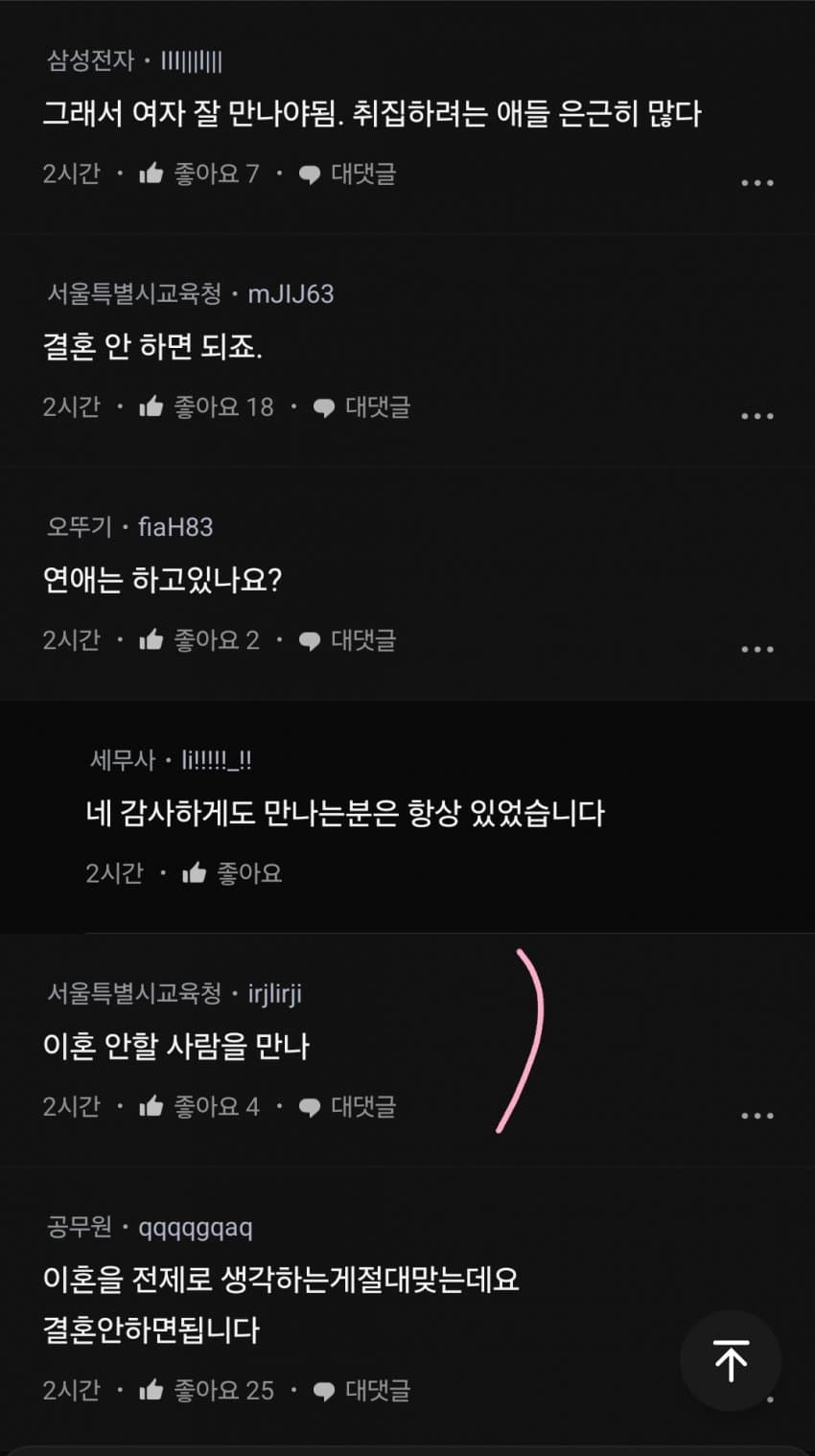The image size is (815, 1456).
Task: Click the comment bubble icon on 공무원's comment
Action: click(x=326, y=1390)
